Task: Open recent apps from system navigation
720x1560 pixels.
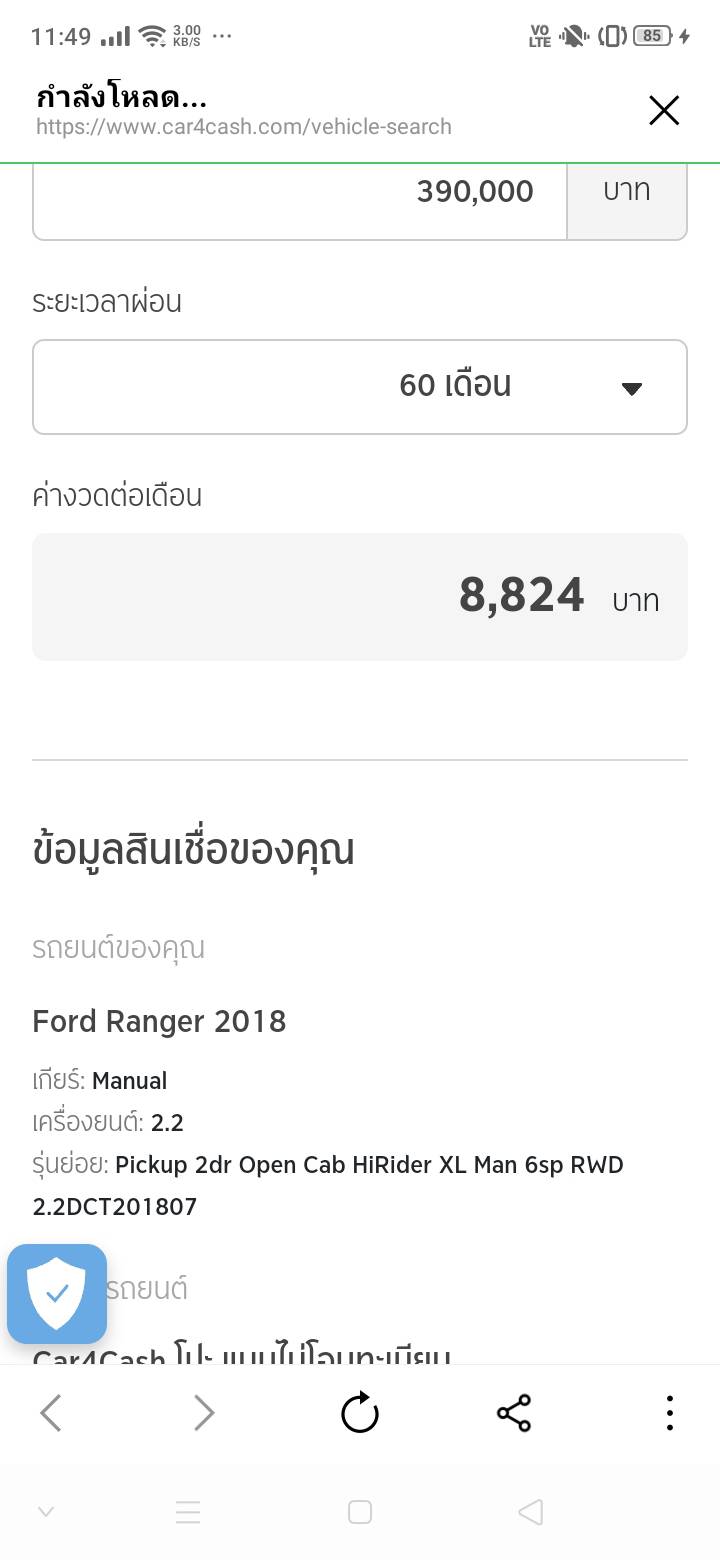Action: point(188,1512)
